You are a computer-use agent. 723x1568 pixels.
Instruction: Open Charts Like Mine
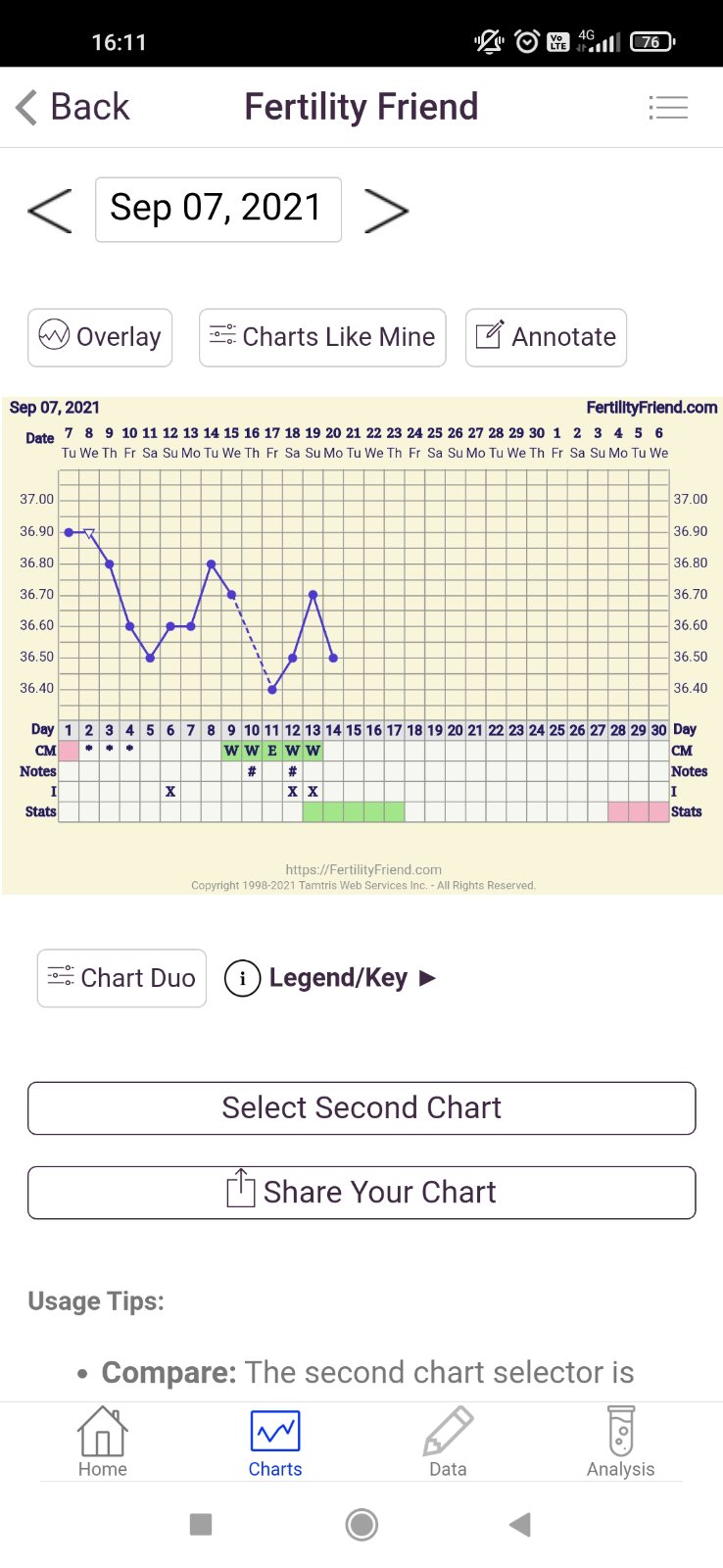pos(322,337)
